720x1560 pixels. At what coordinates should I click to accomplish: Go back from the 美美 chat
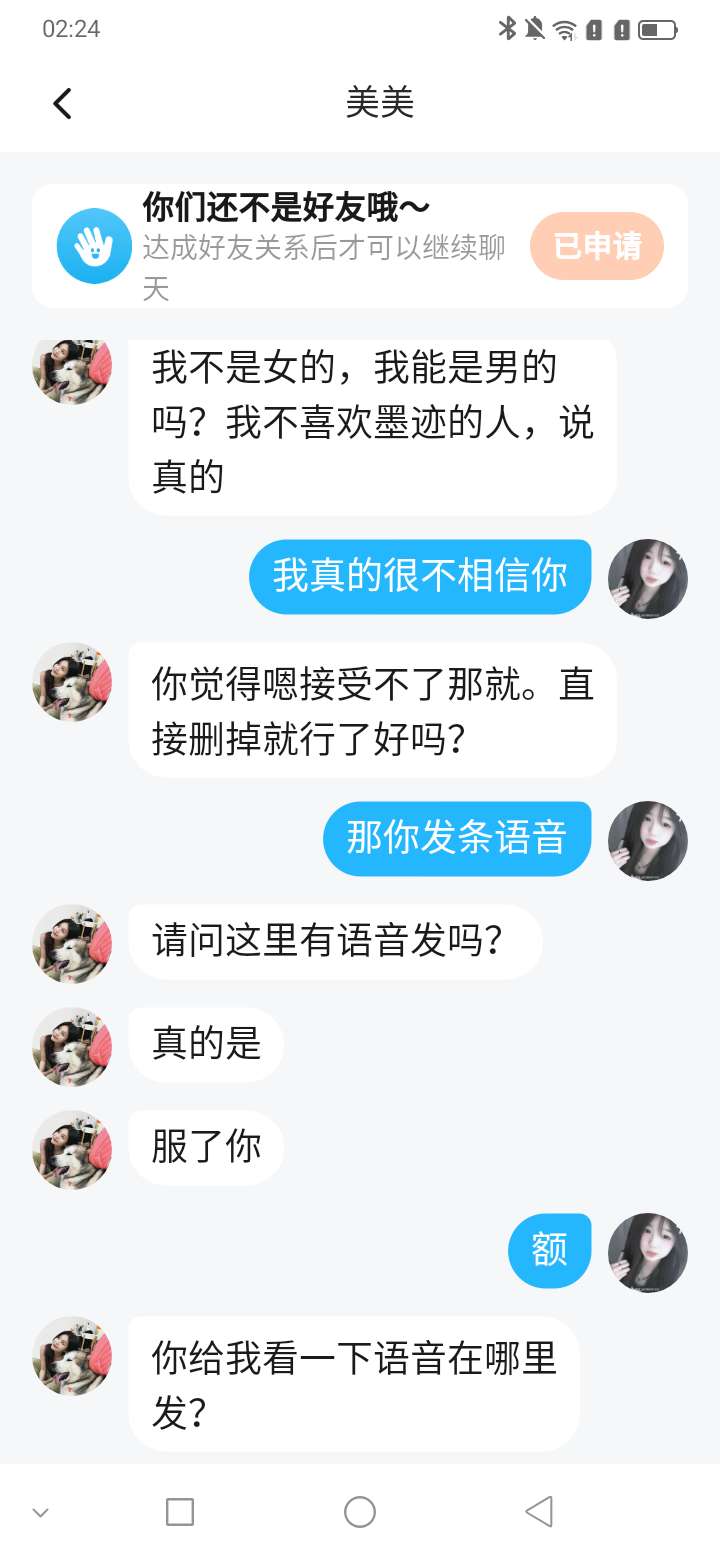(62, 103)
